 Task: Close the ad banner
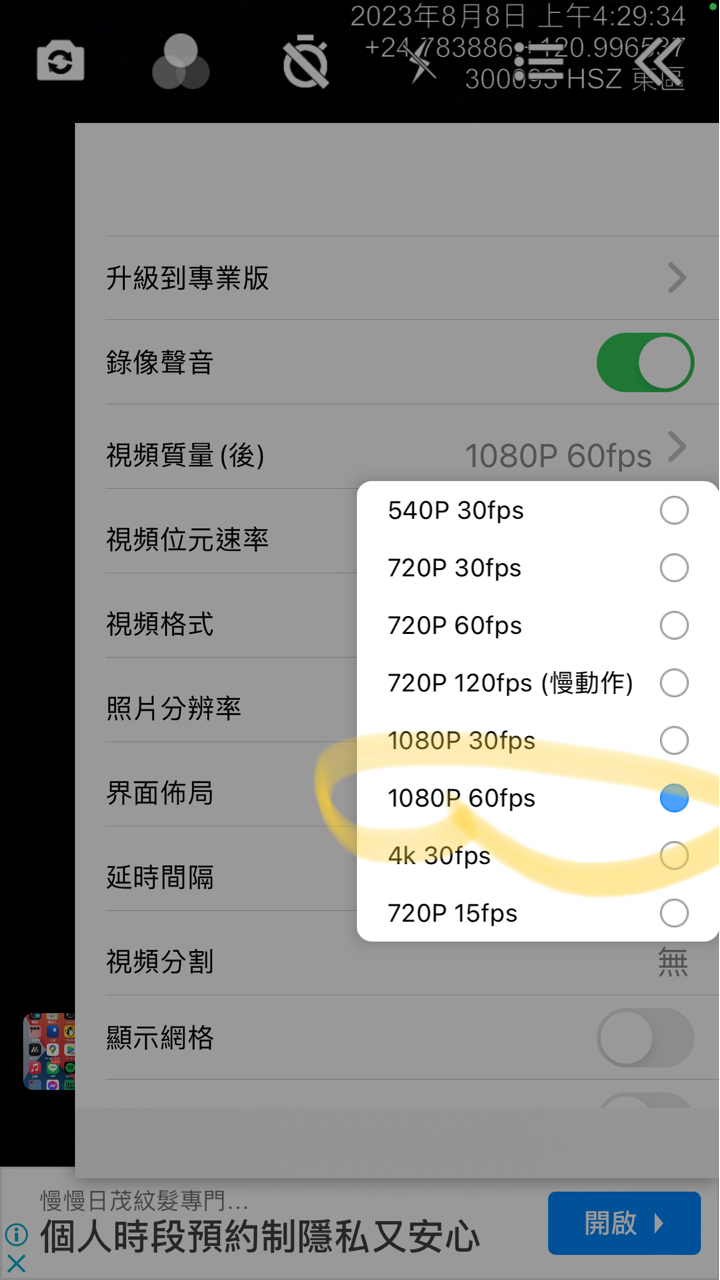(x=16, y=1264)
